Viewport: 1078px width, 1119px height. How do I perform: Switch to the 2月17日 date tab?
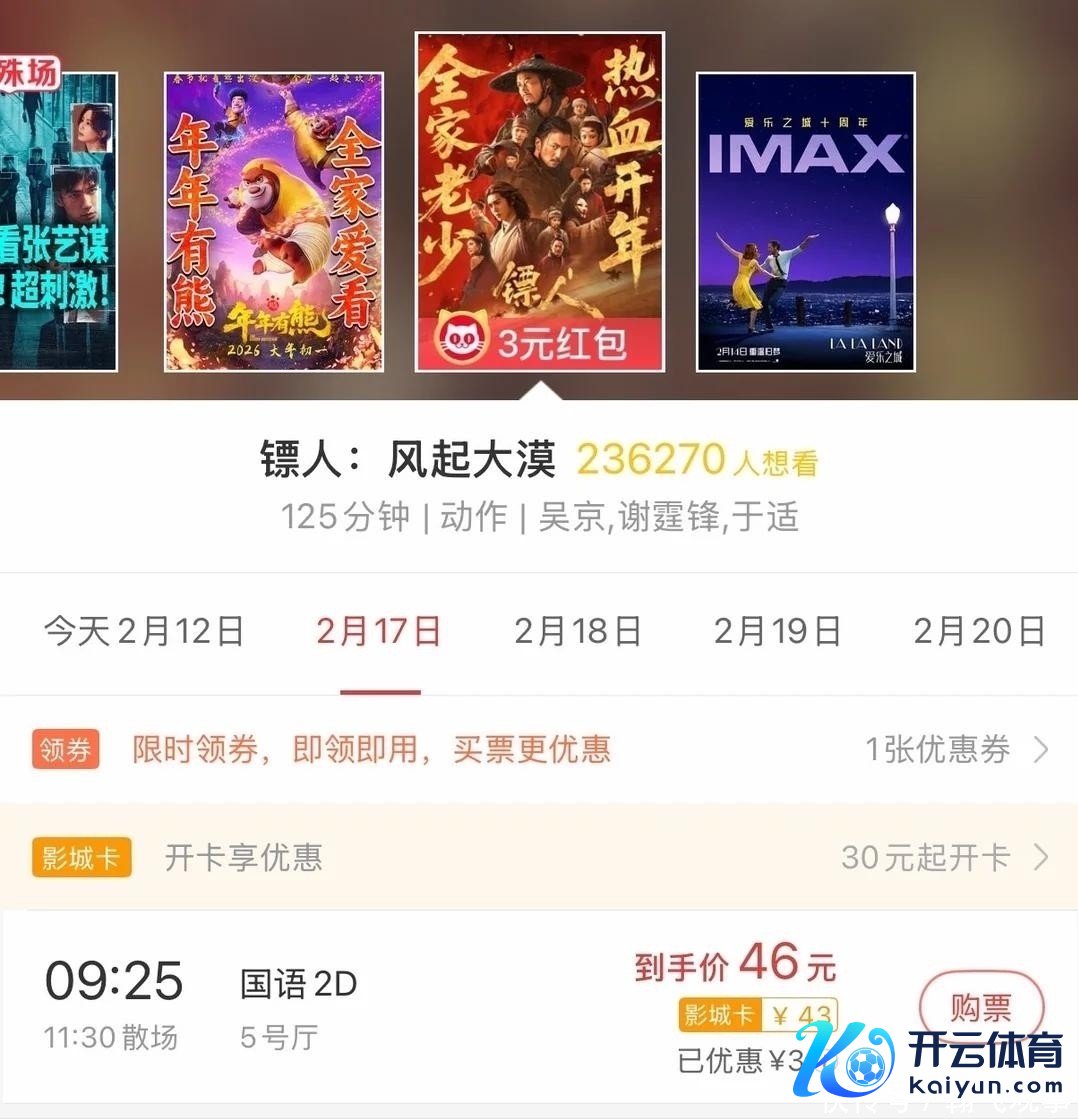point(379,632)
